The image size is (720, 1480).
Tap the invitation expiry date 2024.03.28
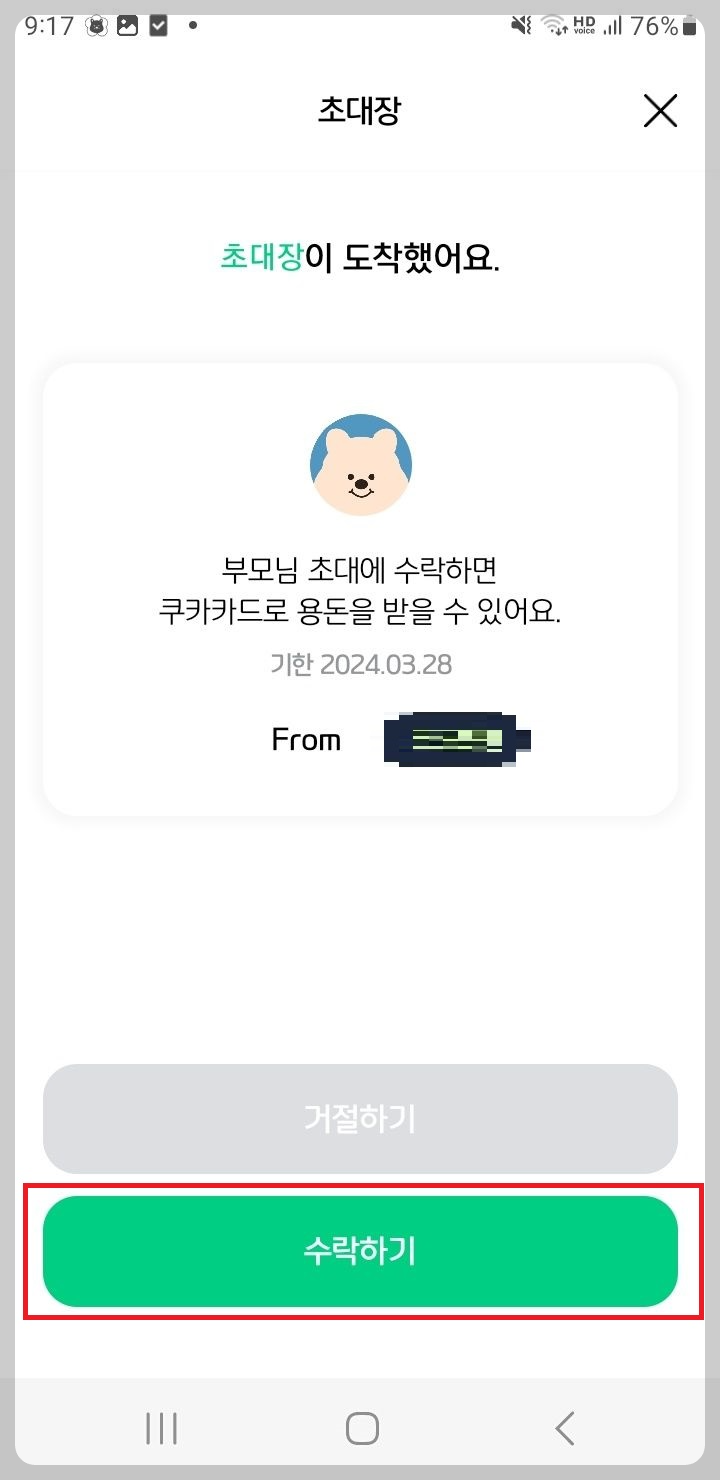pos(360,664)
